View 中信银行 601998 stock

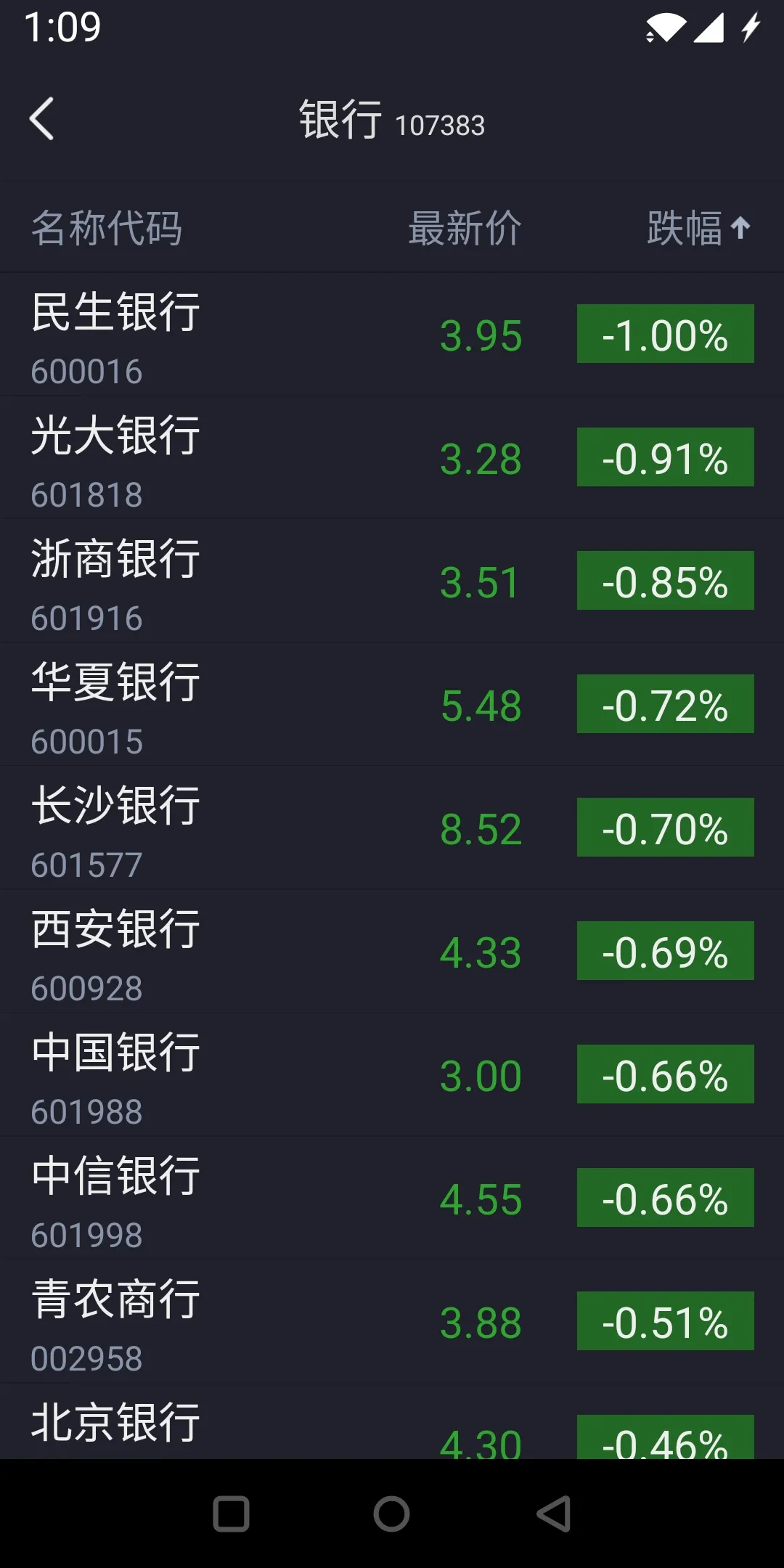pyautogui.click(x=392, y=1198)
